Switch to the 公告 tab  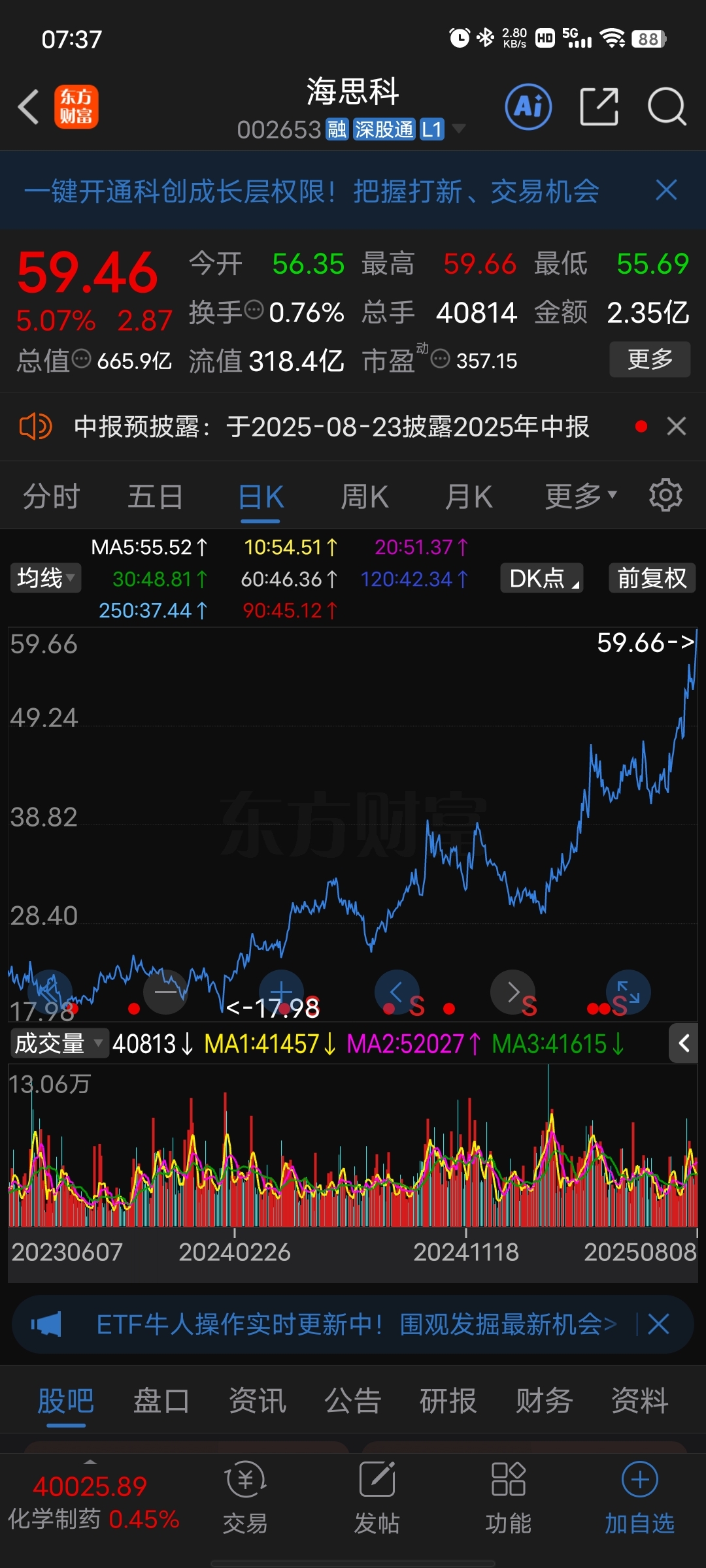coord(353,1401)
